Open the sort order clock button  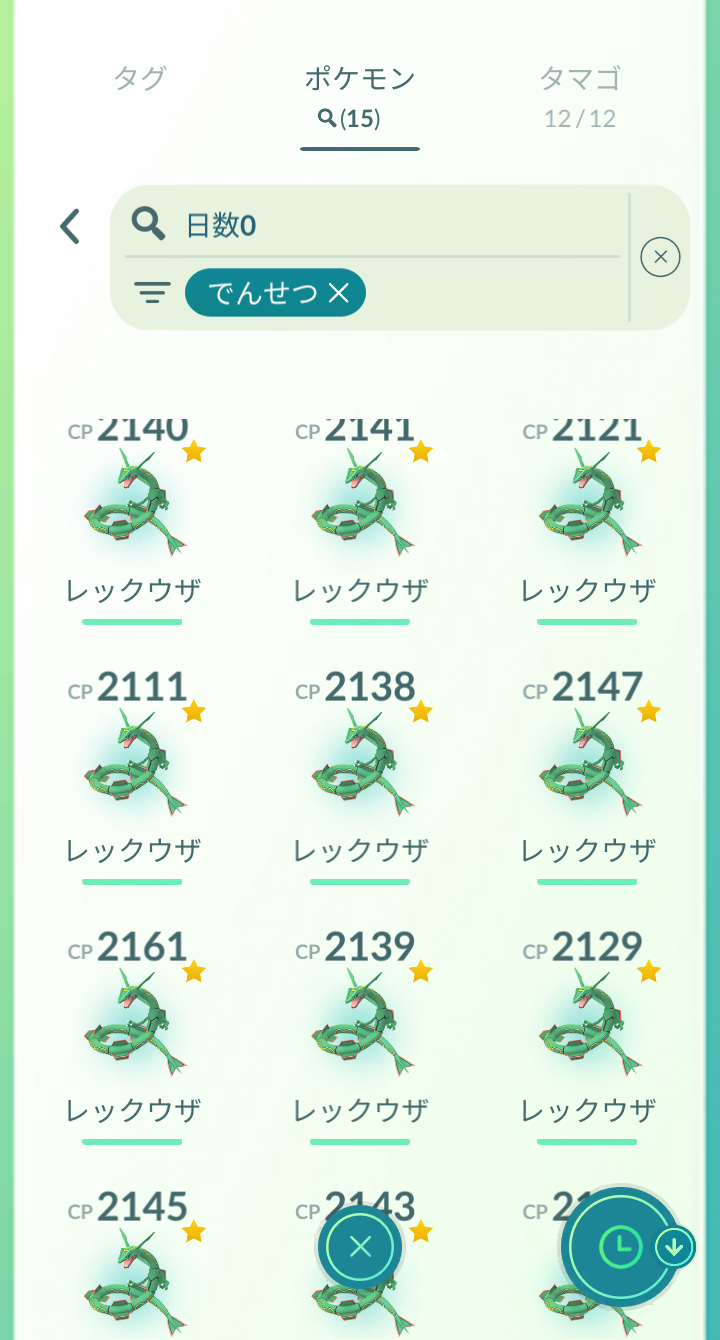point(620,1246)
